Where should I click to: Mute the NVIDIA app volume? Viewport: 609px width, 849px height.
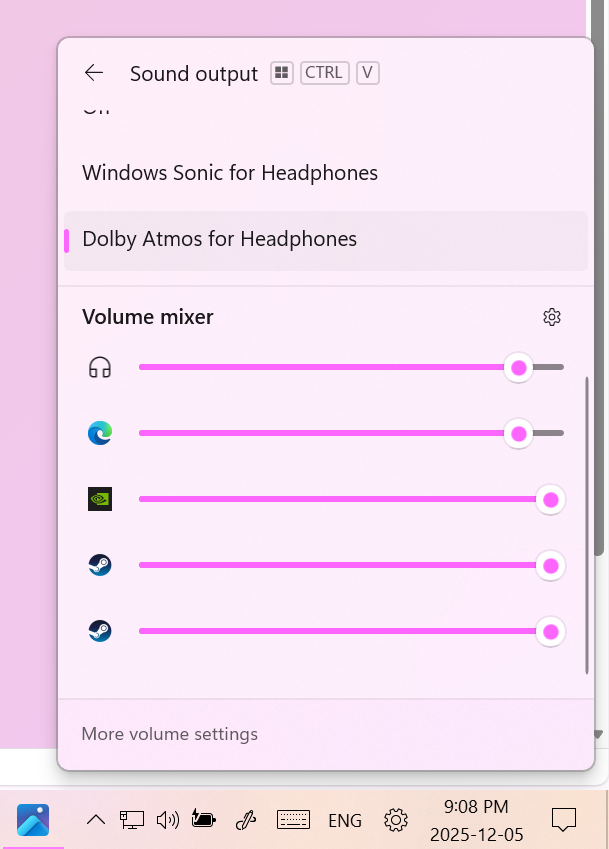point(100,498)
